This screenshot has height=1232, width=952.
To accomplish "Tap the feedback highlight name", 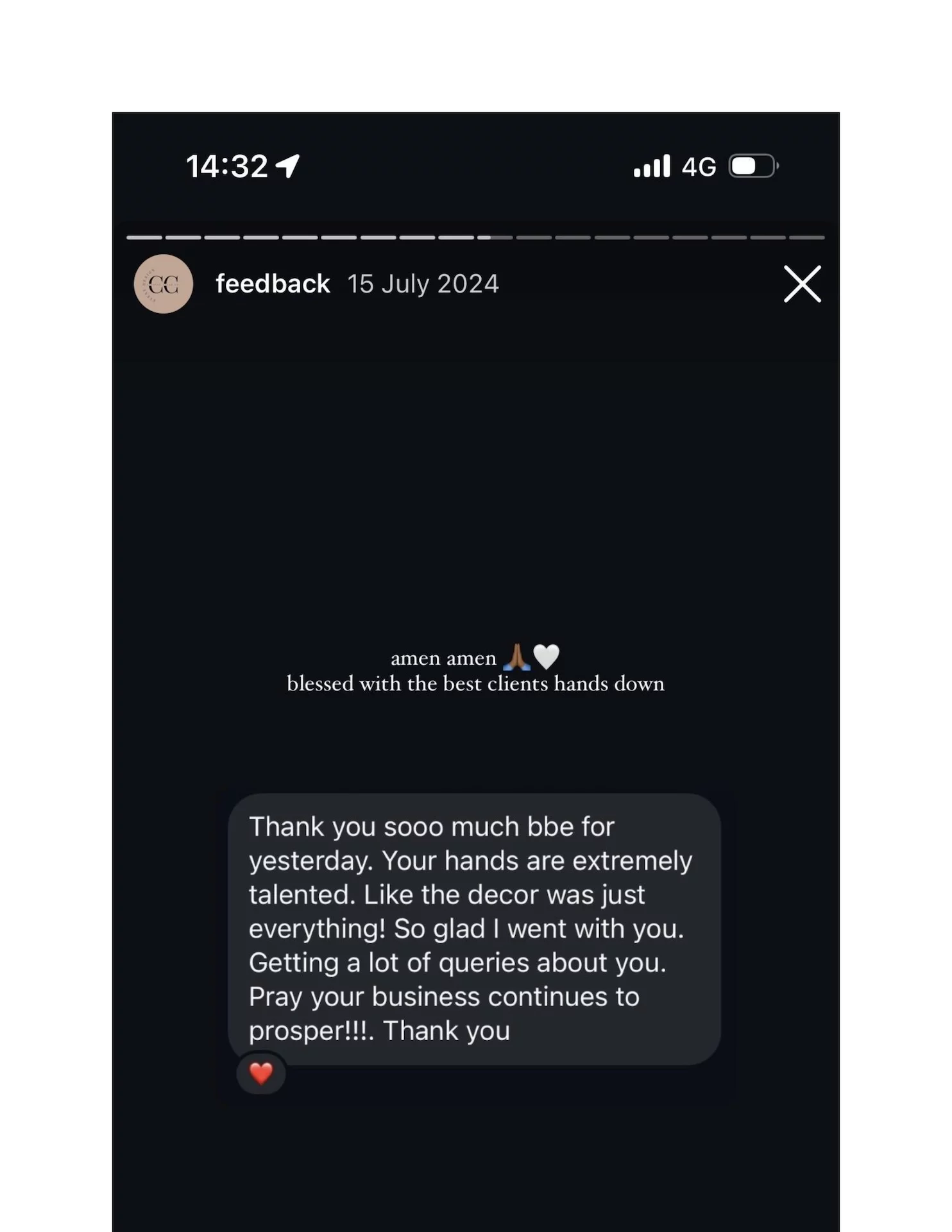I will pyautogui.click(x=273, y=284).
